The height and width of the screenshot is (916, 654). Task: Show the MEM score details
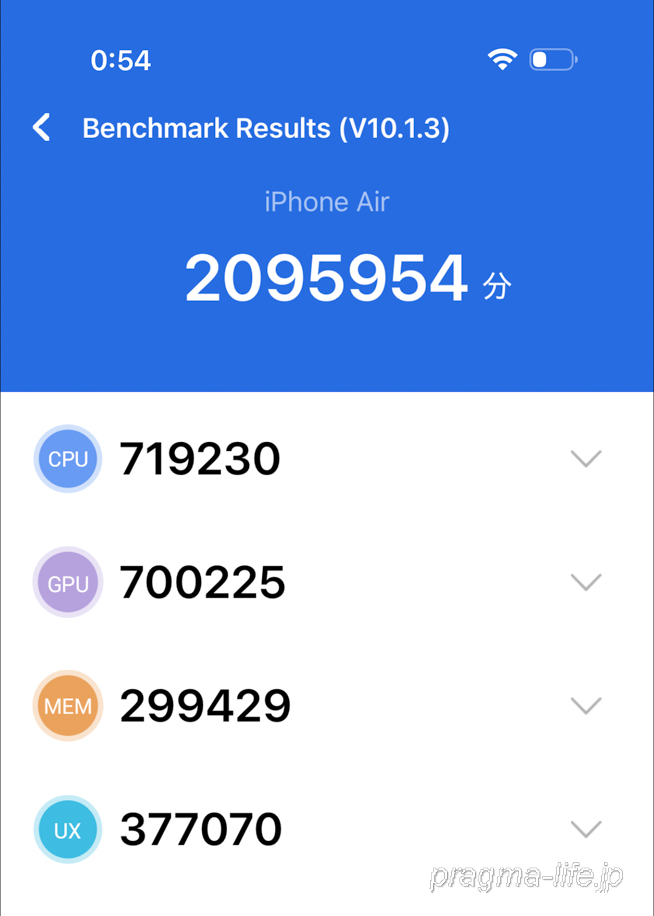(585, 706)
